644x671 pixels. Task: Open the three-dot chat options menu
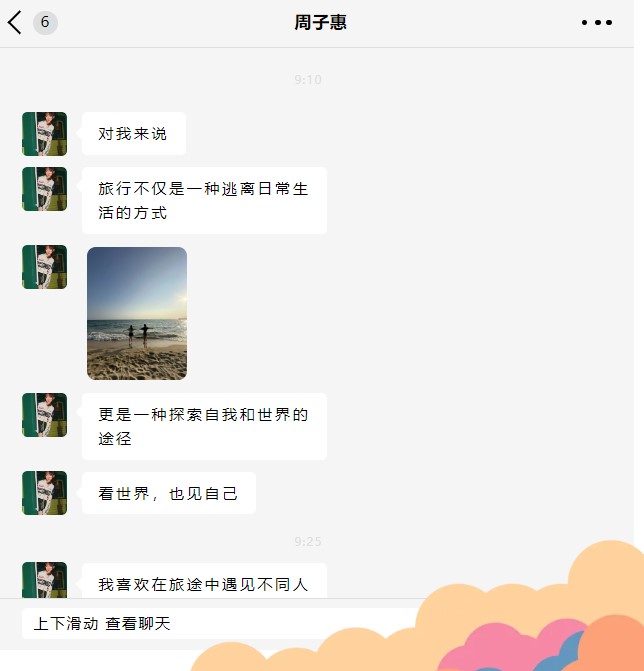coord(596,22)
